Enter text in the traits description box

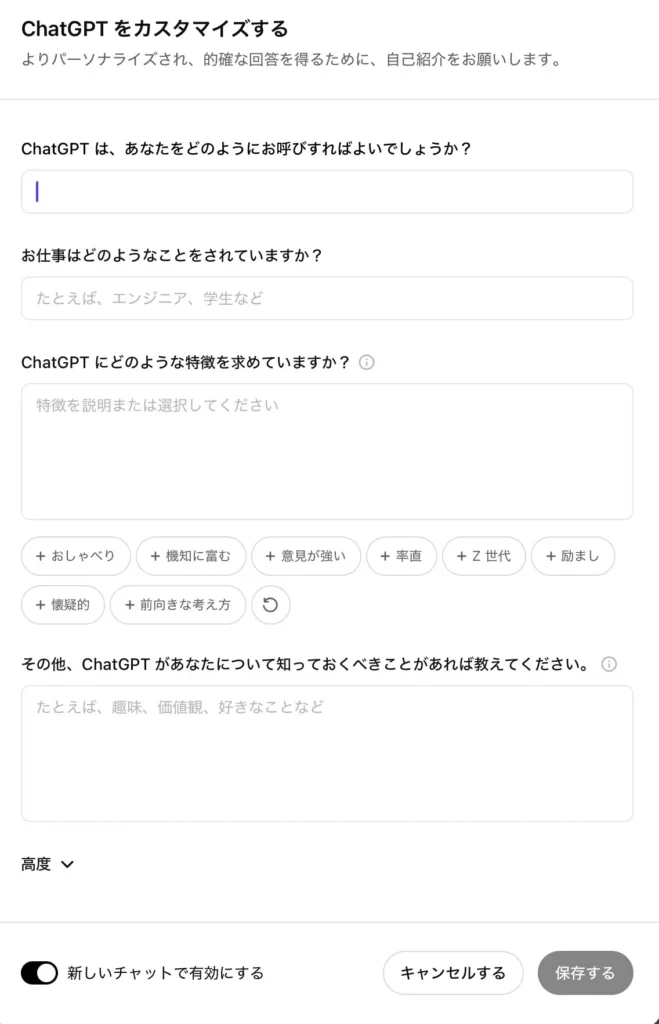click(x=326, y=451)
